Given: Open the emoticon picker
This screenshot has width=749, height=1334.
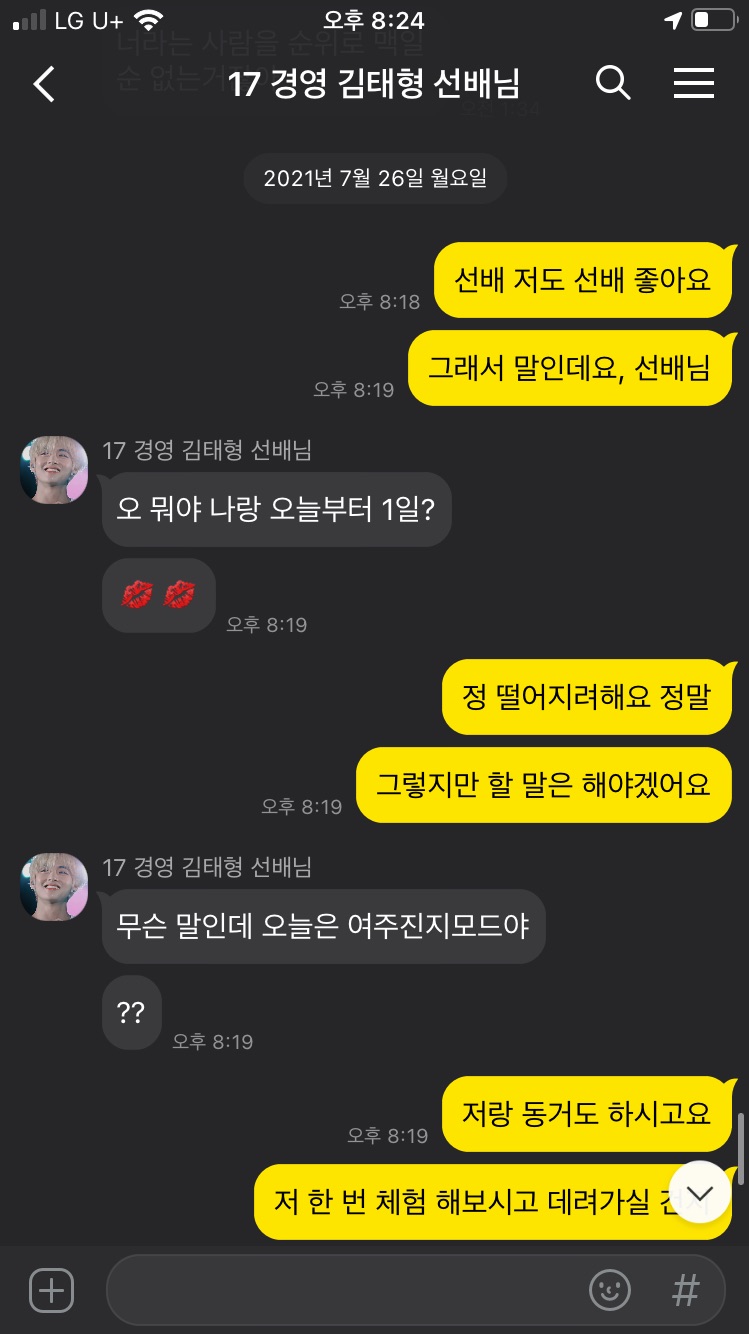Looking at the screenshot, I should (x=609, y=1290).
